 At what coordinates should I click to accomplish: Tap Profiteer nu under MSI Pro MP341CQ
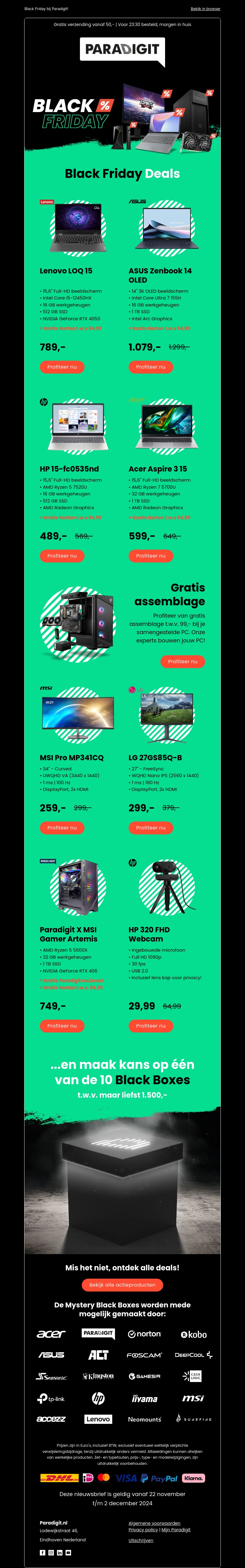(62, 828)
